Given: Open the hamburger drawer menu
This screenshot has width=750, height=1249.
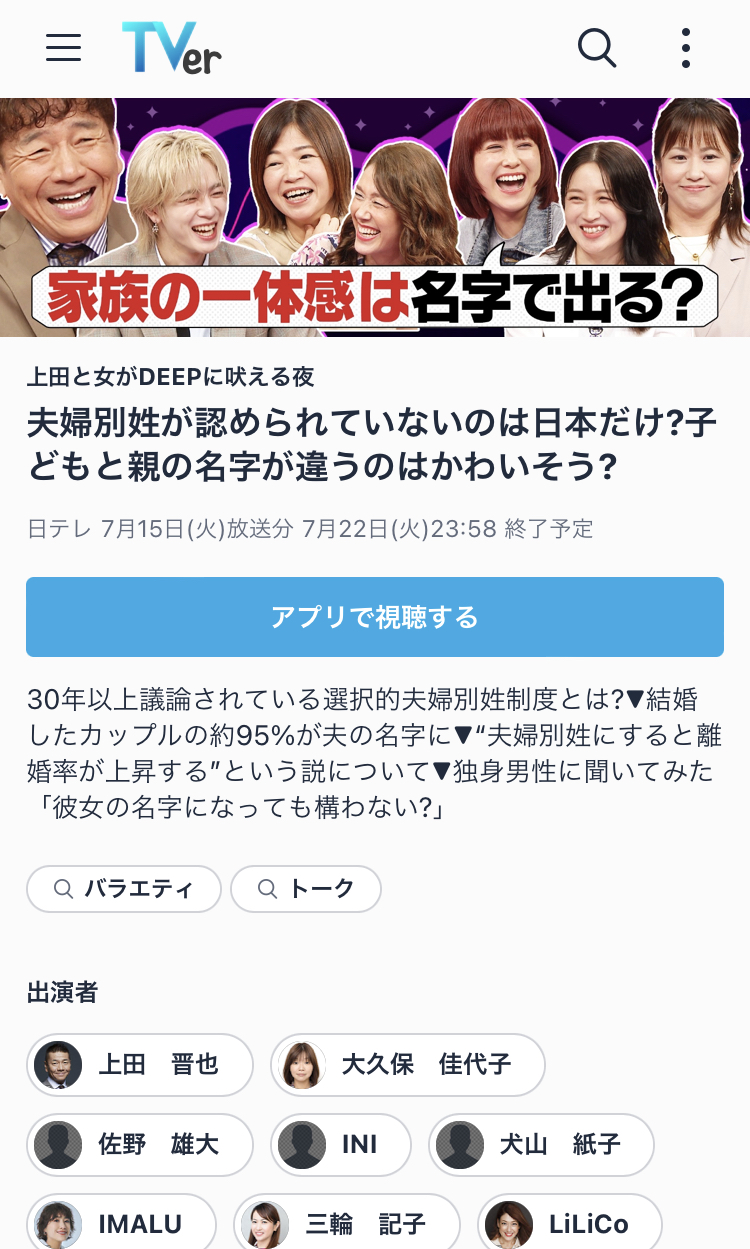Looking at the screenshot, I should pos(63,47).
